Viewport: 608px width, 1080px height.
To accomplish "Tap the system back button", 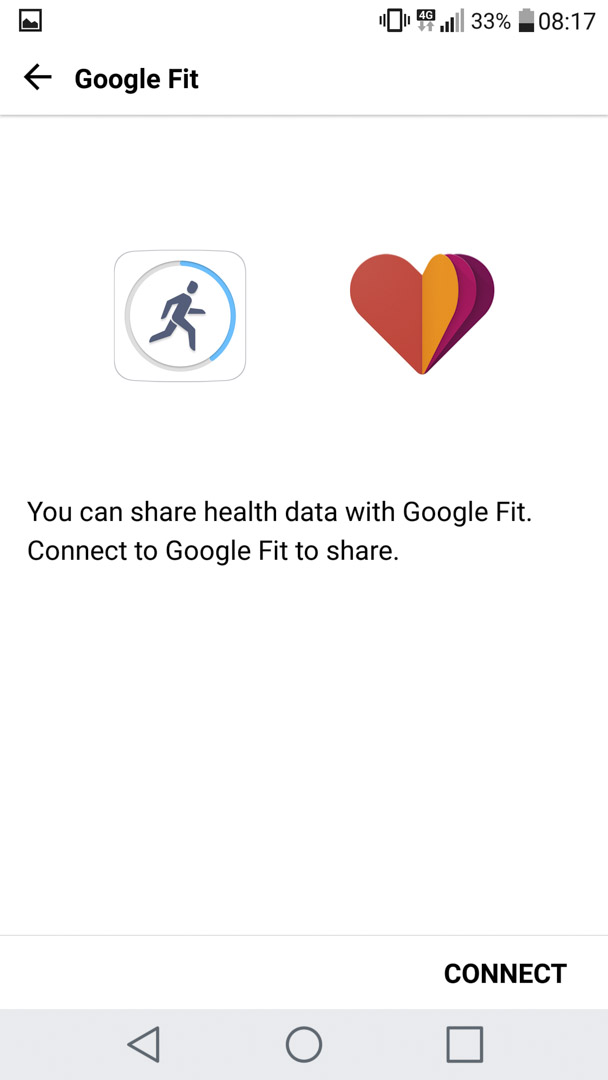I will pos(143,1044).
